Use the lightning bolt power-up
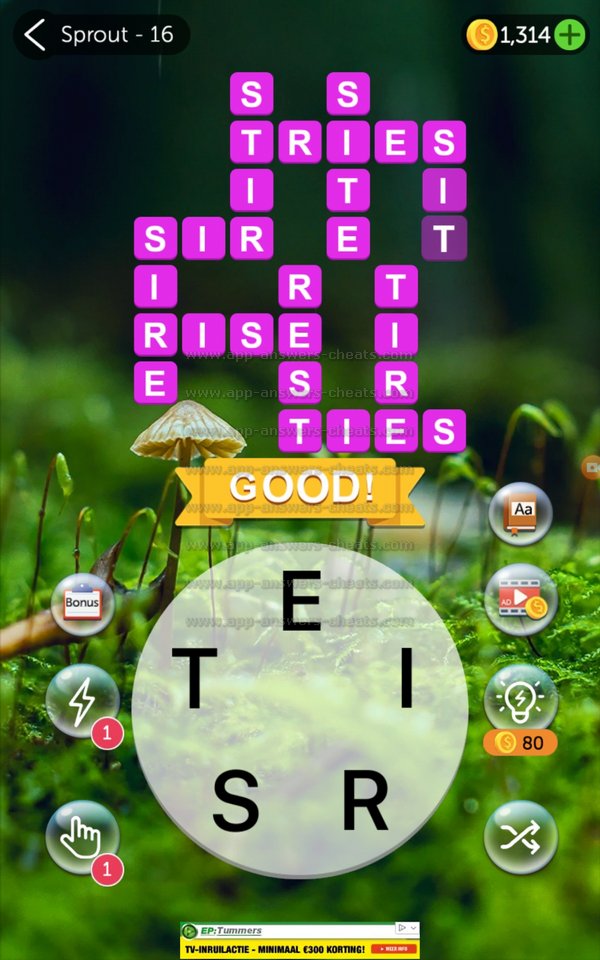Viewport: 600px width, 960px height. [x=82, y=701]
